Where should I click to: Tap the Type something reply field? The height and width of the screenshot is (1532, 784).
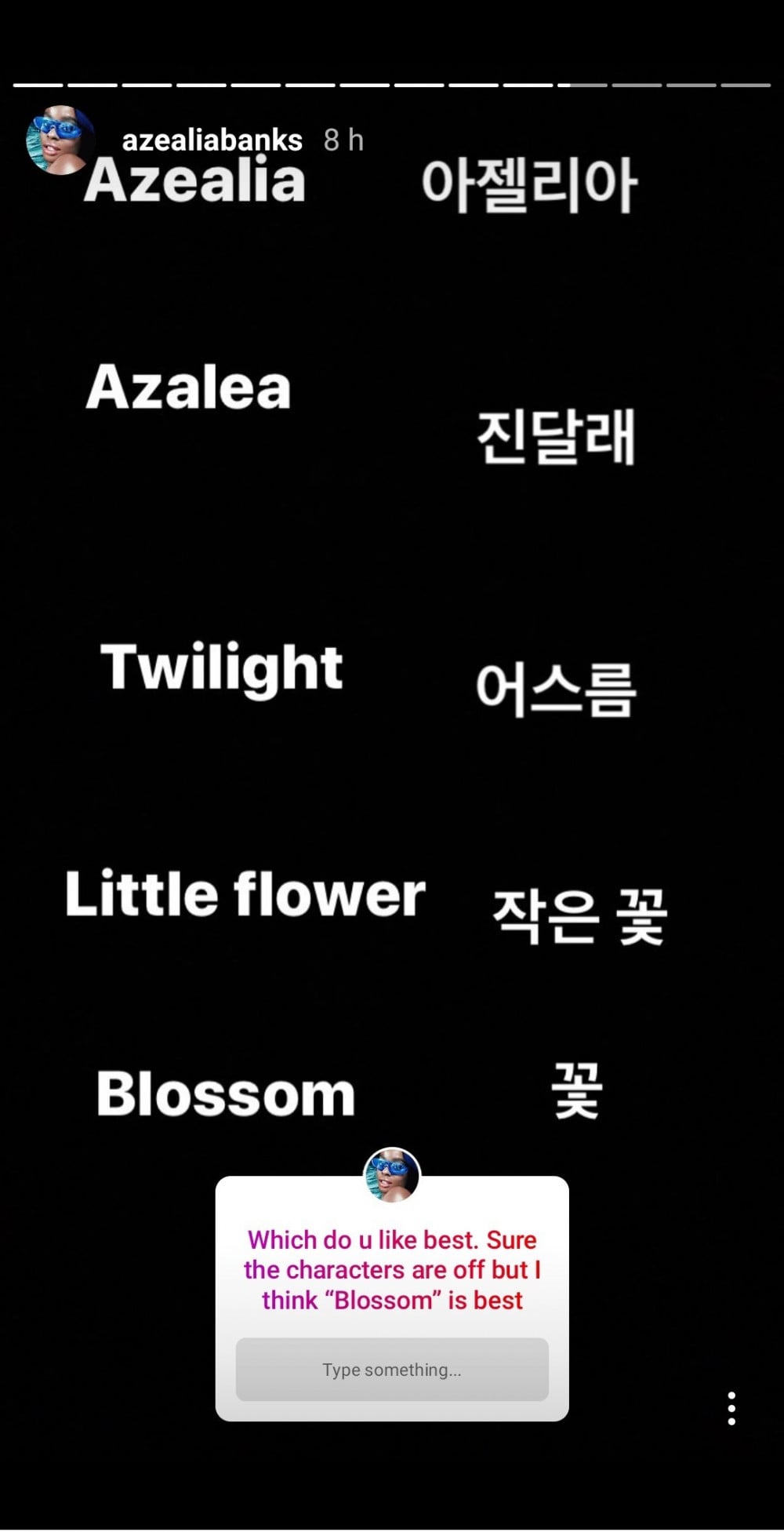pos(392,1370)
